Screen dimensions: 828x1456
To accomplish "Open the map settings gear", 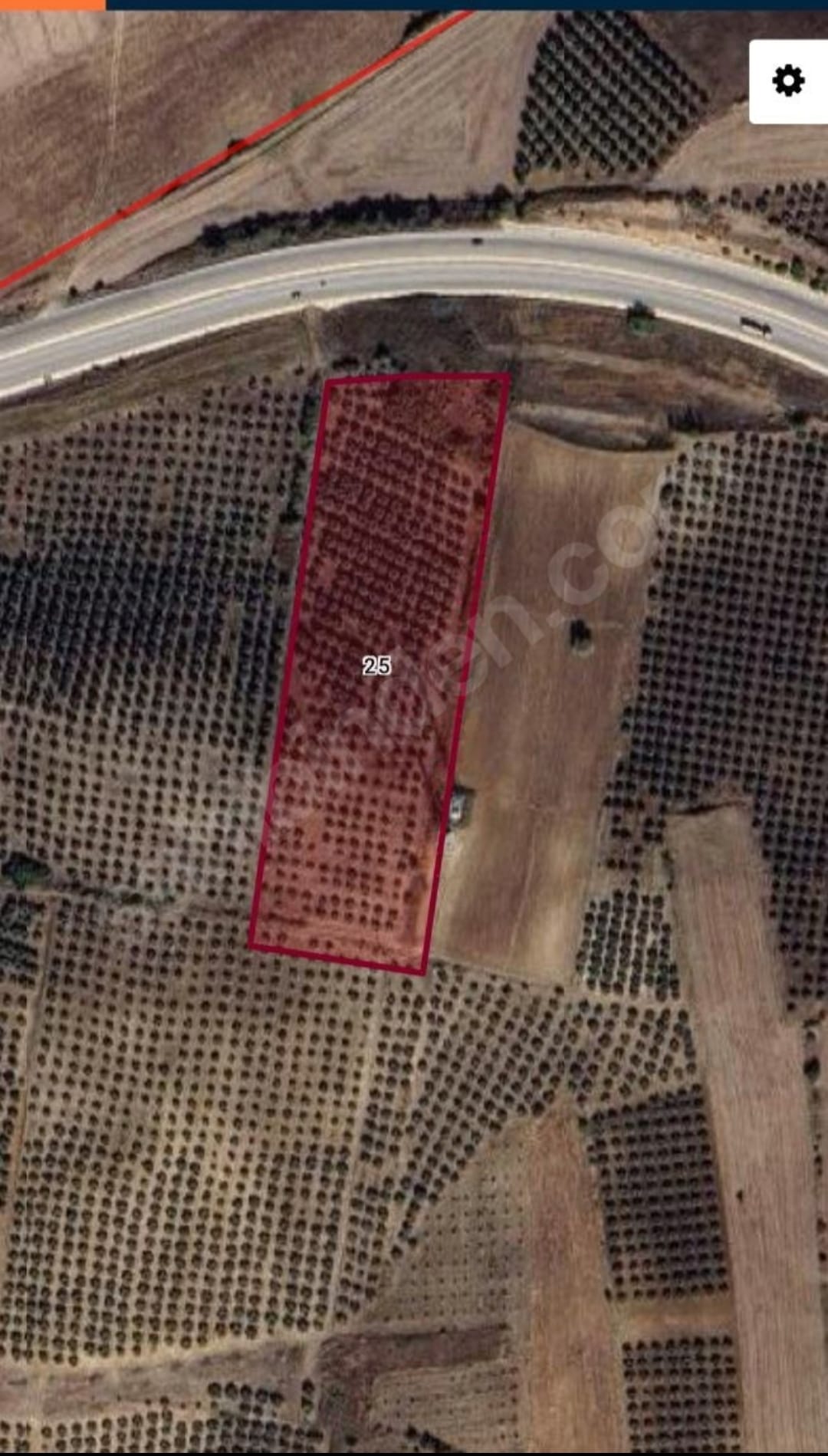I will click(788, 81).
